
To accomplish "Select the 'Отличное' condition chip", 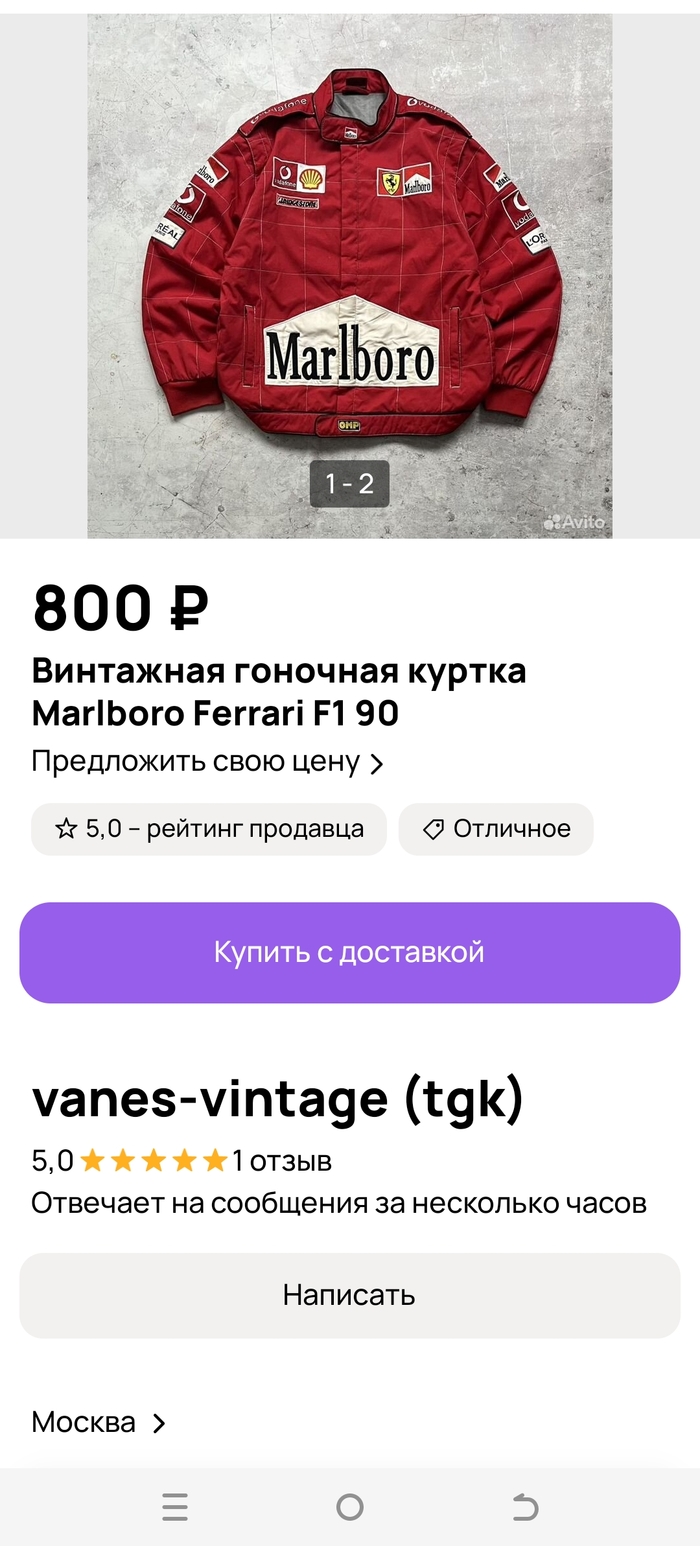I will click(496, 829).
